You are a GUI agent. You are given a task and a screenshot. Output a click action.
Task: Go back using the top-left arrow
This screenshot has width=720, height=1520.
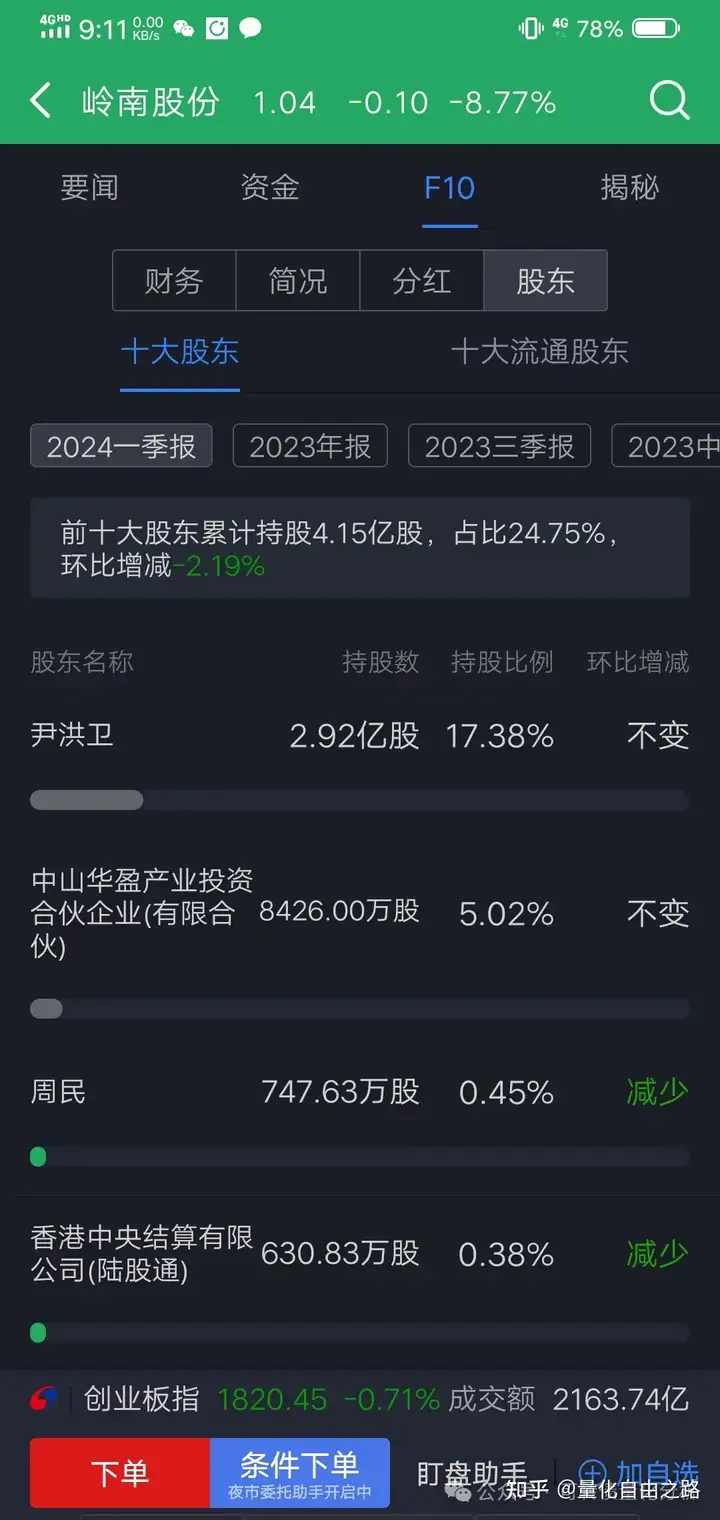pyautogui.click(x=40, y=102)
